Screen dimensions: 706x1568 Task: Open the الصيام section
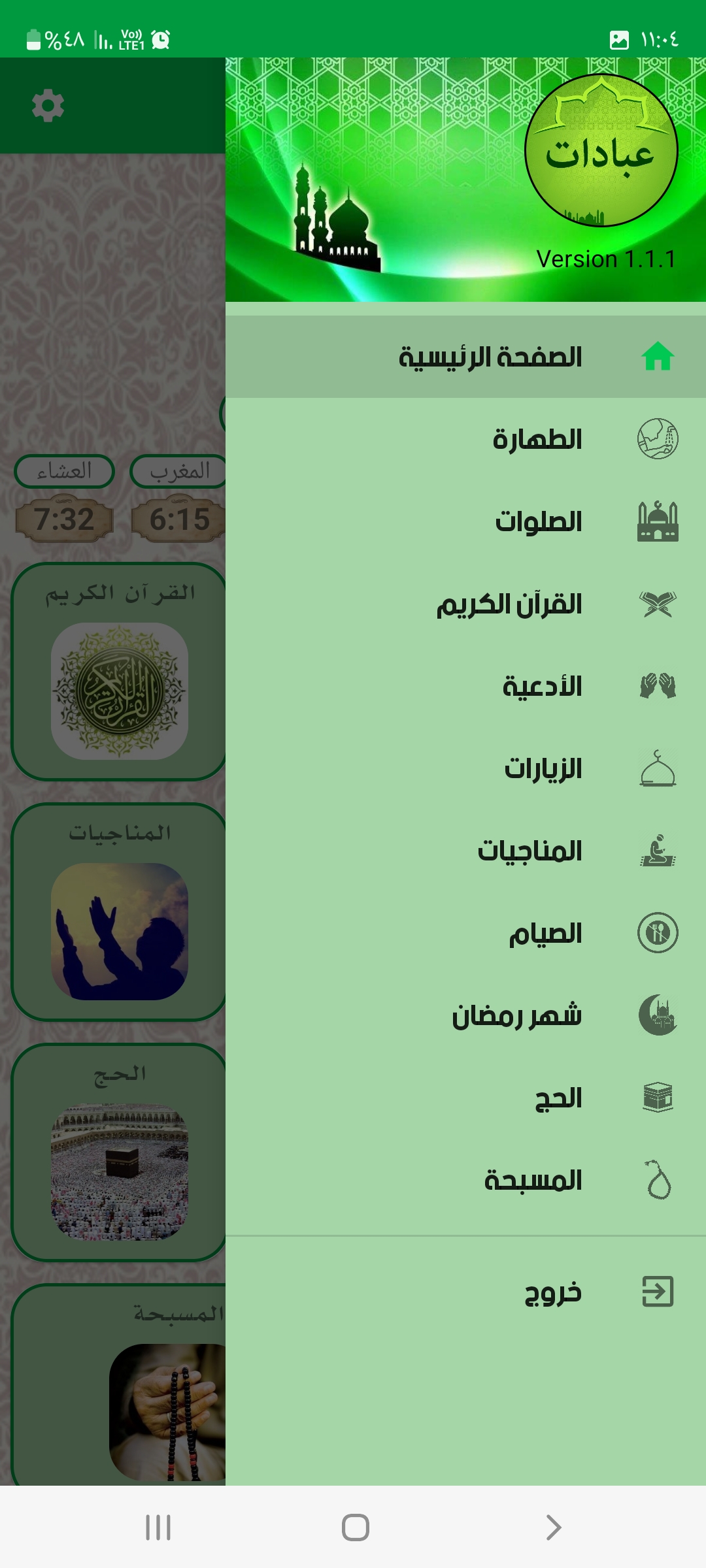click(465, 933)
